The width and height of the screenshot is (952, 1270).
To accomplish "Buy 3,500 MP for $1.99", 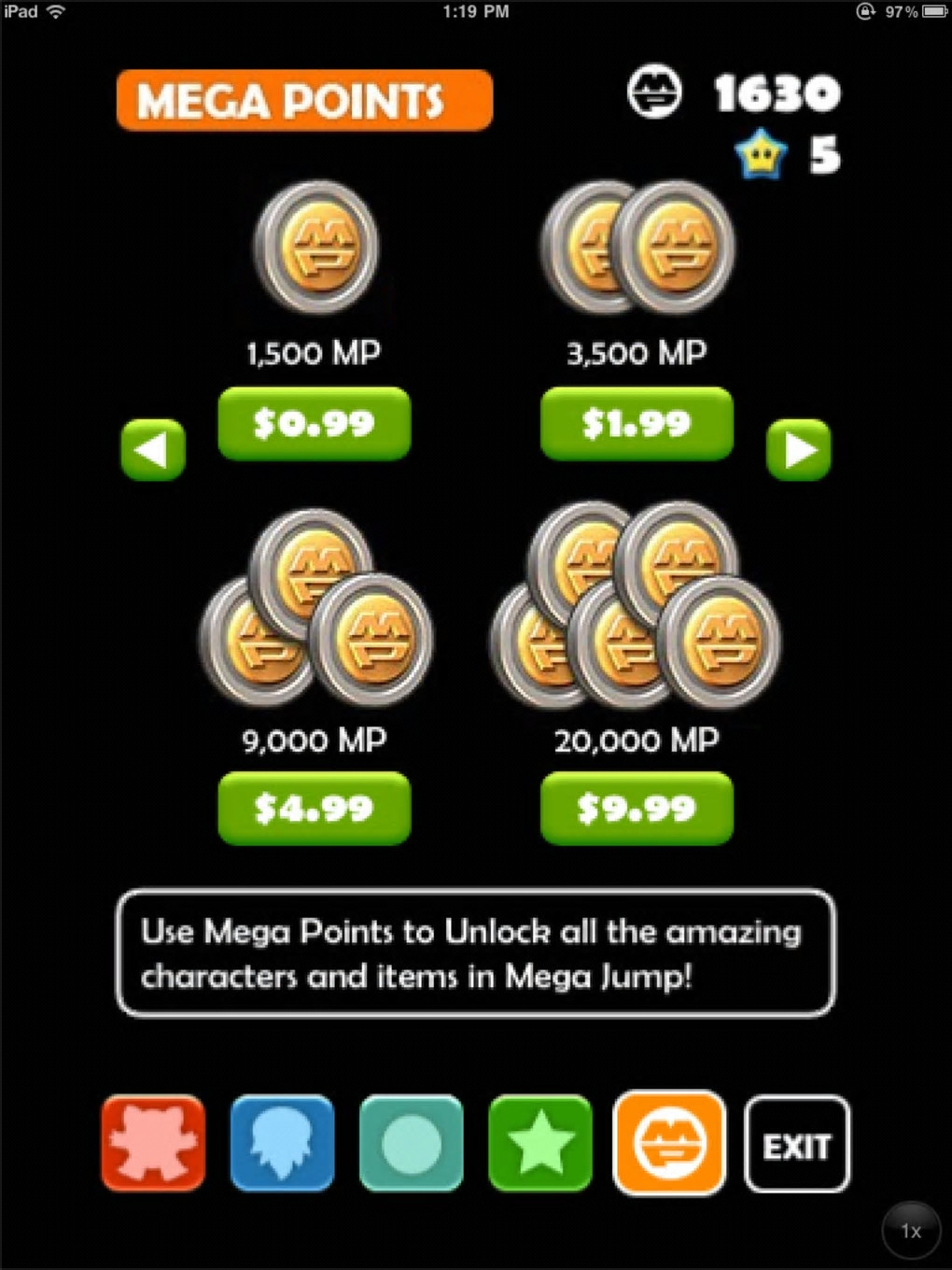I will [x=637, y=423].
